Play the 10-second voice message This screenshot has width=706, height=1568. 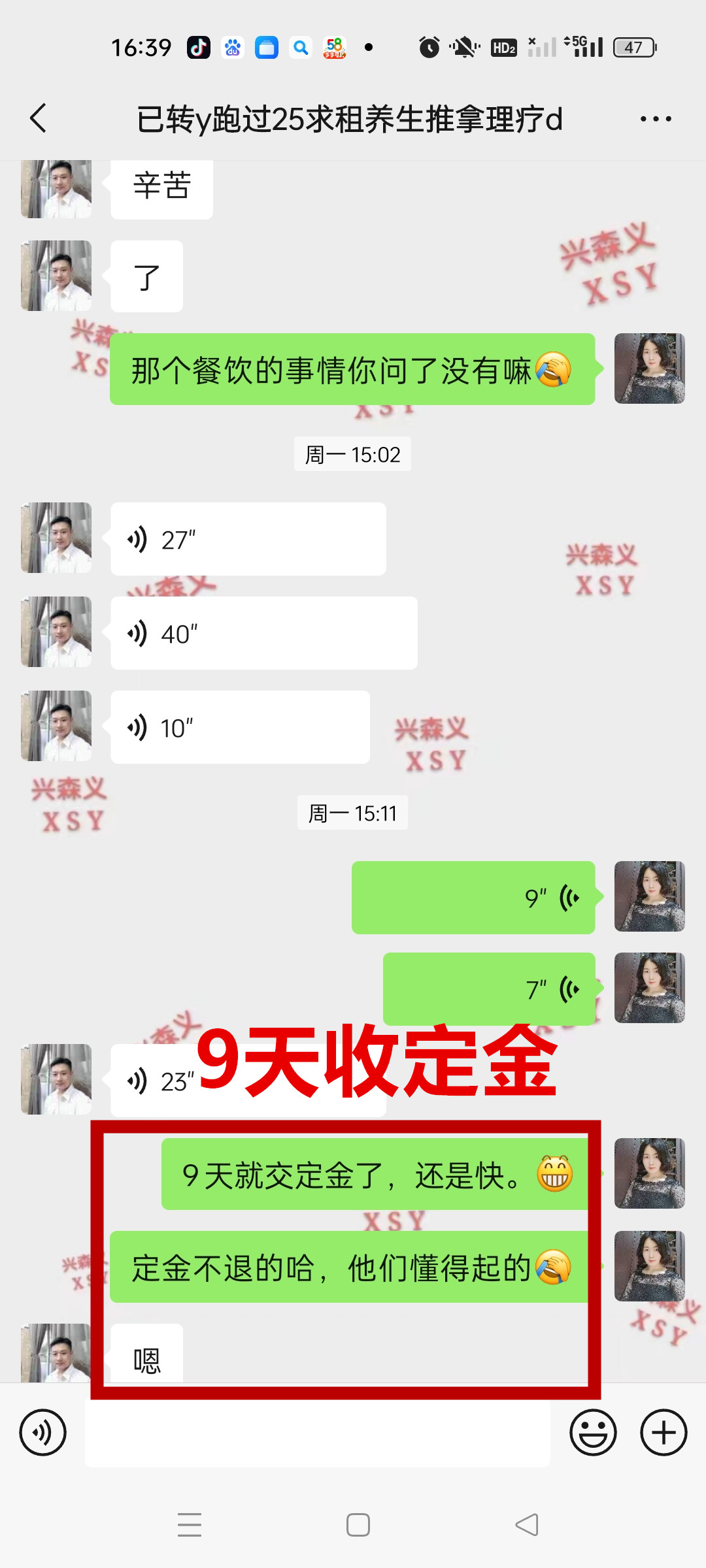pyautogui.click(x=240, y=727)
